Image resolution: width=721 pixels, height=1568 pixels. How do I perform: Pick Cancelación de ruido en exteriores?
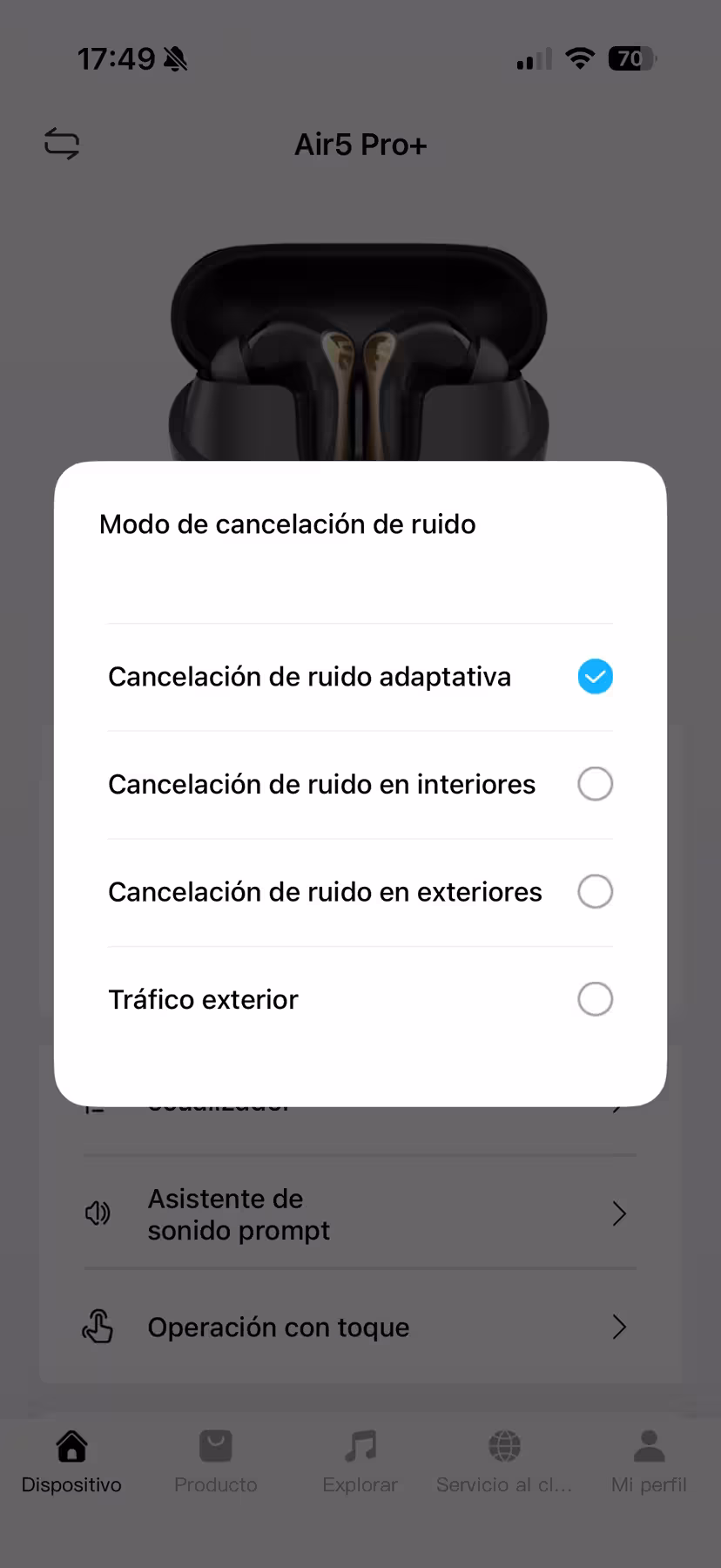(595, 892)
